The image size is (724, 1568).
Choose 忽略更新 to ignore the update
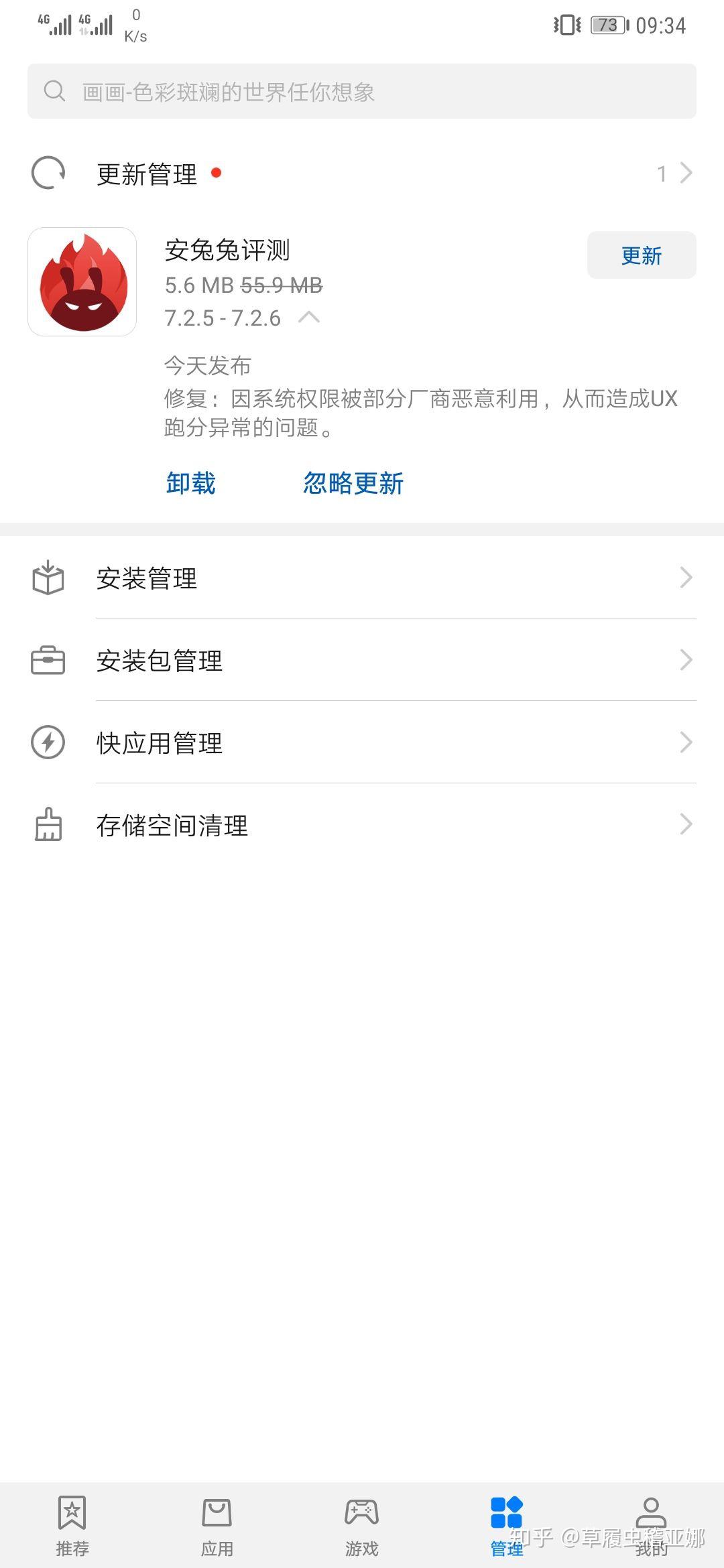(x=353, y=484)
